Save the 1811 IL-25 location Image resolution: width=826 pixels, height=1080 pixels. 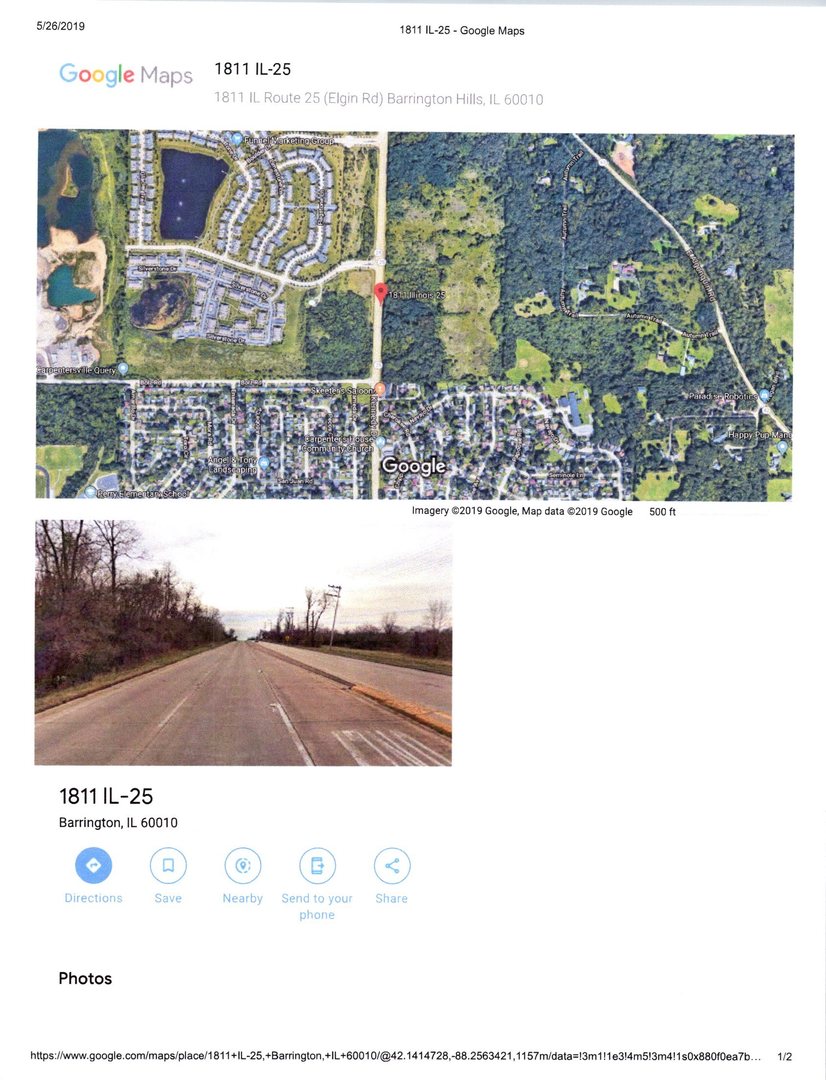pos(168,866)
